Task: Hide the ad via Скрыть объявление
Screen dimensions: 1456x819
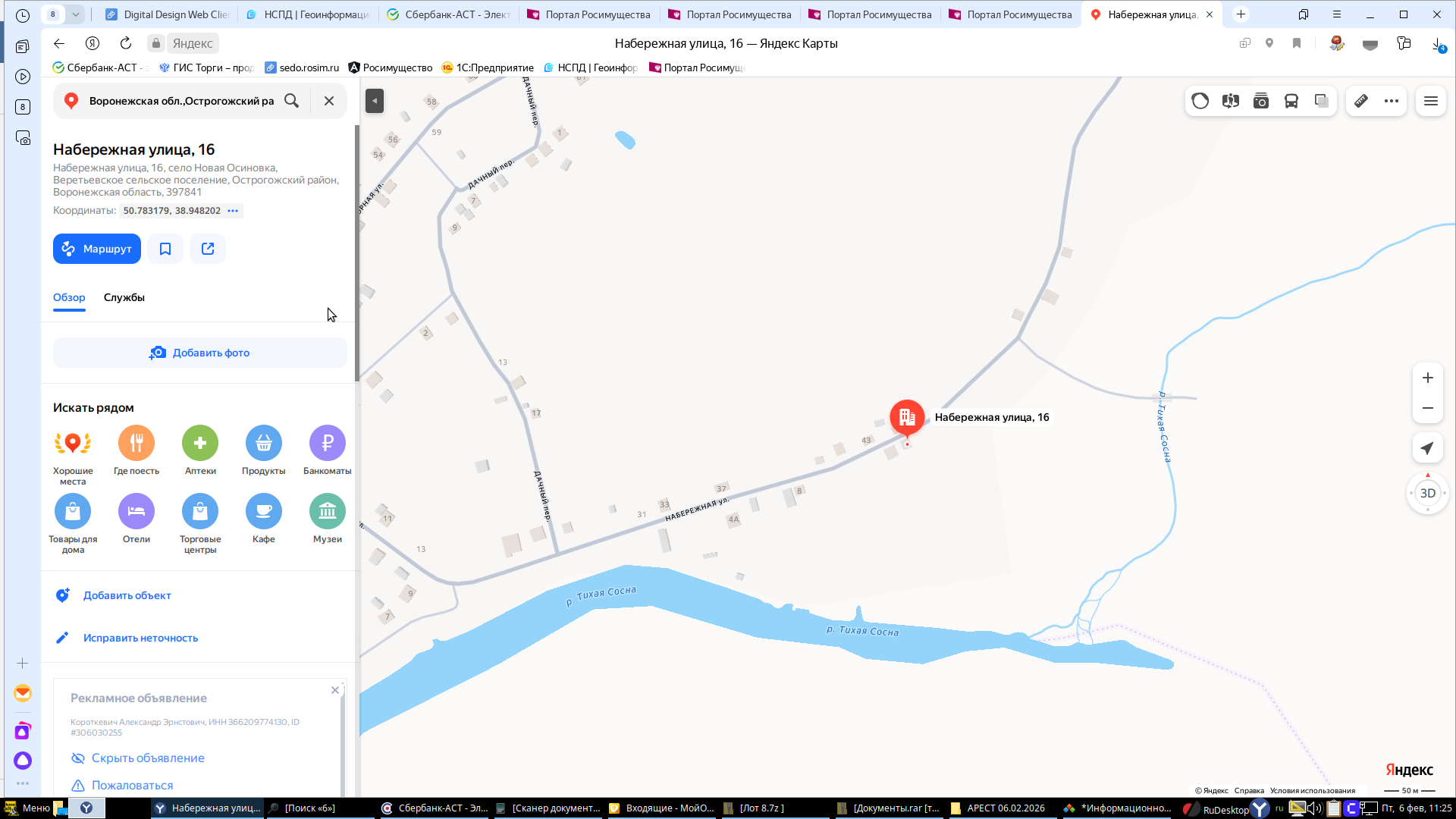Action: point(147,758)
